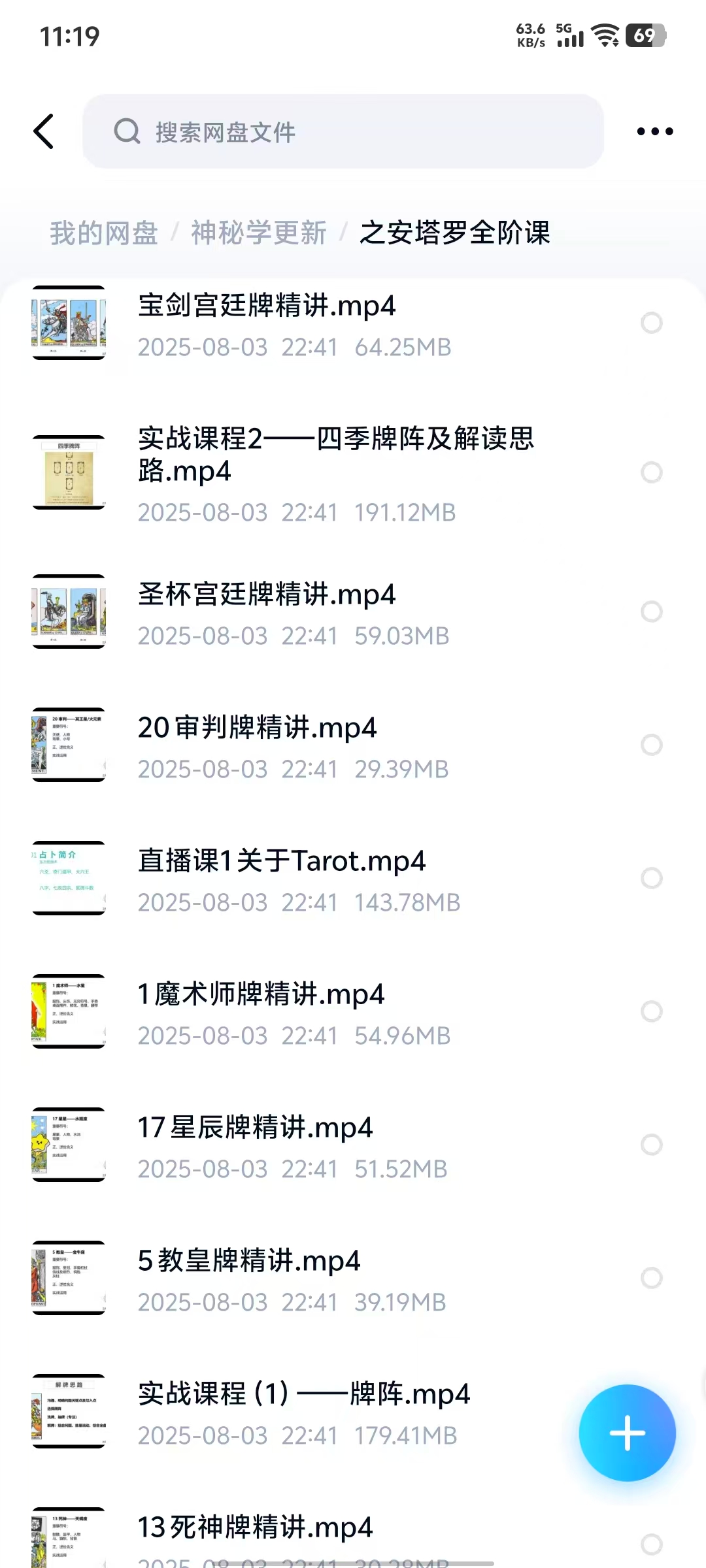The image size is (706, 1568).
Task: Select 17星辰牌精讲.mp4 via its circle
Action: [651, 1145]
